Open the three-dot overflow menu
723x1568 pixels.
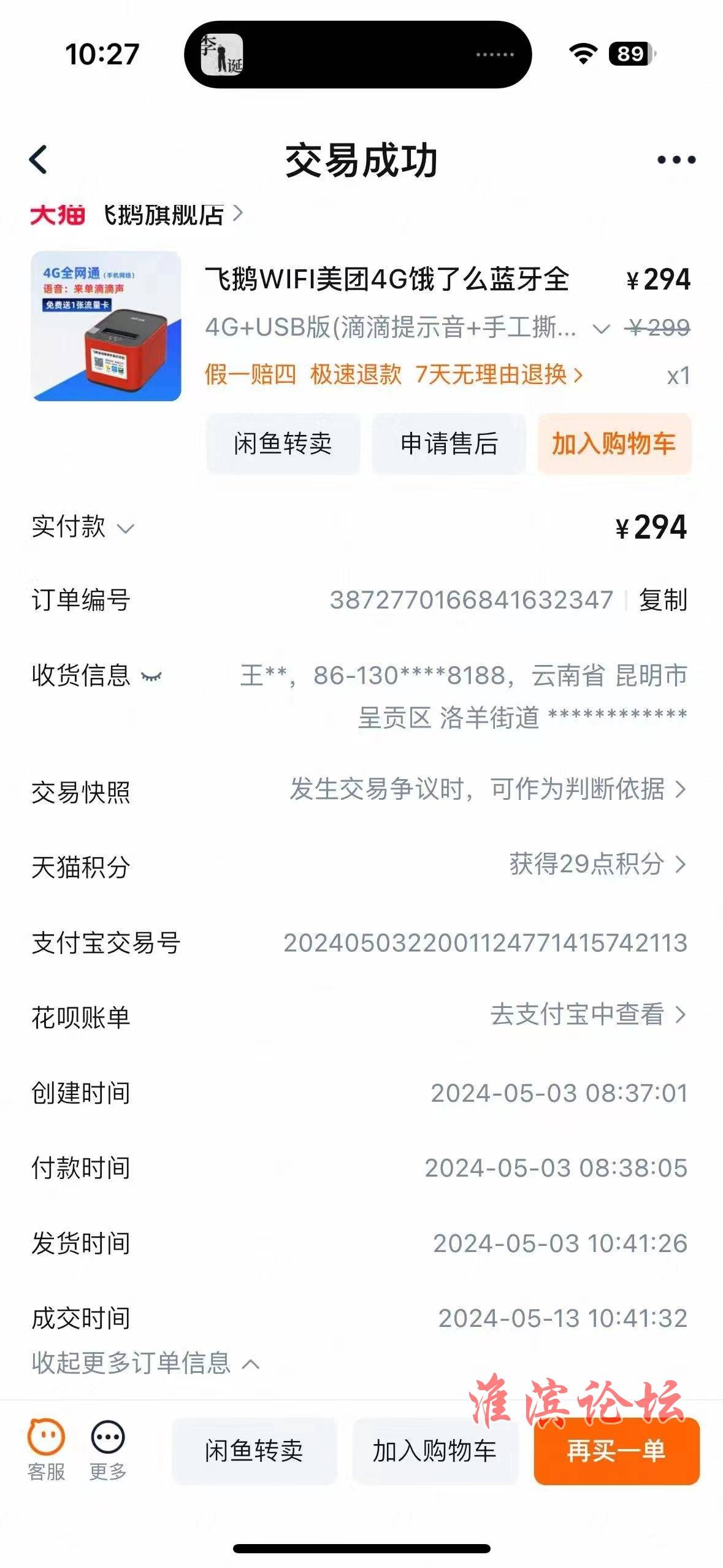pos(676,160)
